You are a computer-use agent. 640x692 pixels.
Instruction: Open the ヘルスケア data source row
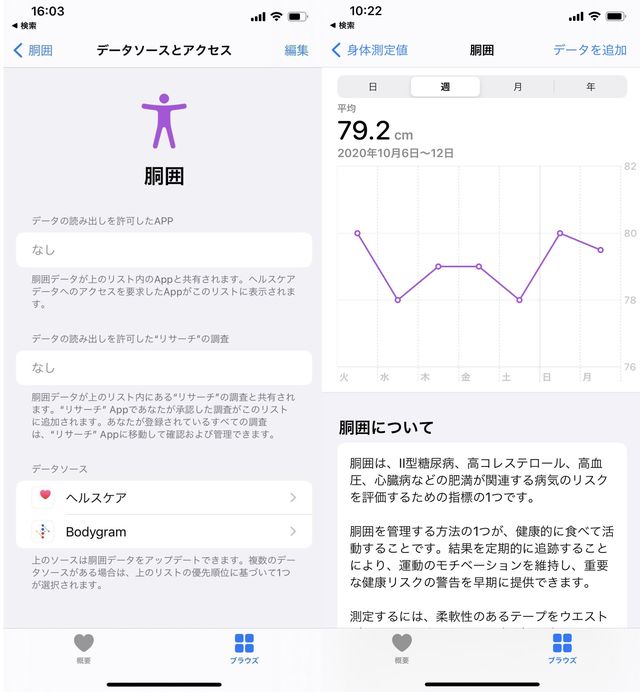pos(164,497)
